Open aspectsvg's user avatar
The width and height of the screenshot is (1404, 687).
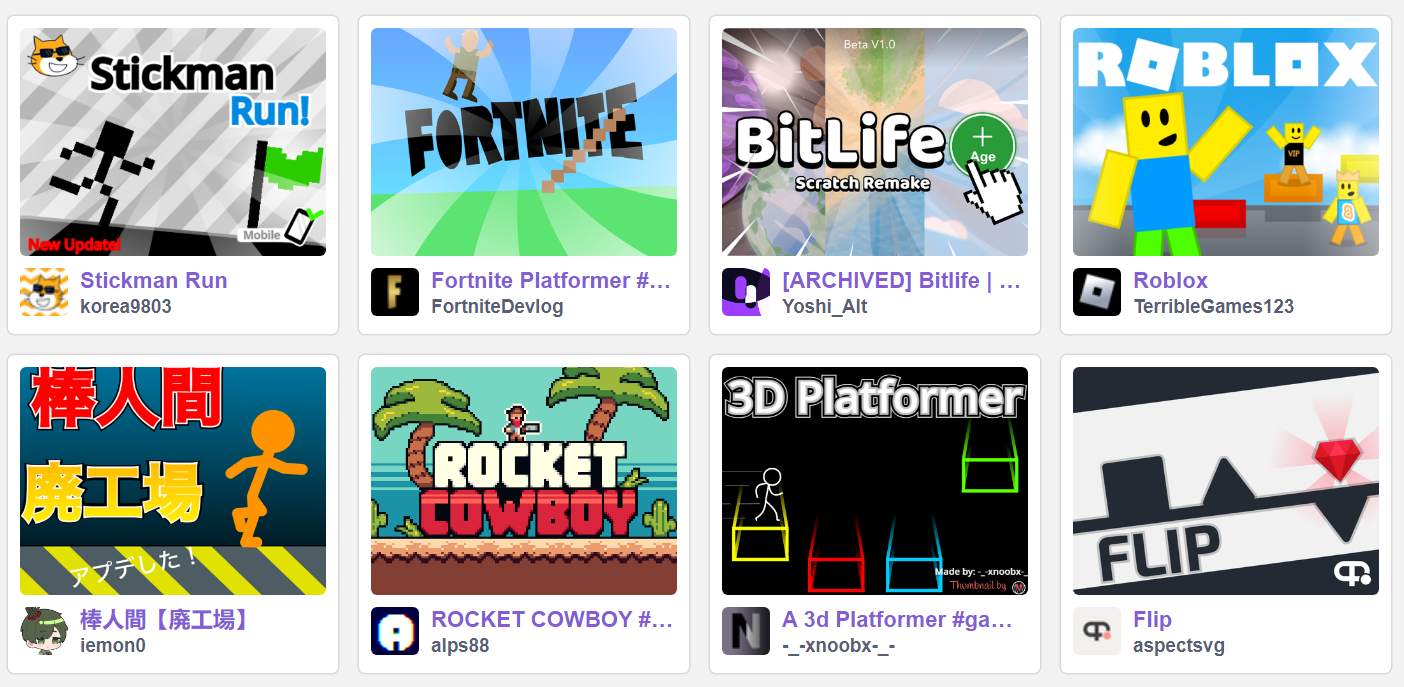(x=1097, y=631)
